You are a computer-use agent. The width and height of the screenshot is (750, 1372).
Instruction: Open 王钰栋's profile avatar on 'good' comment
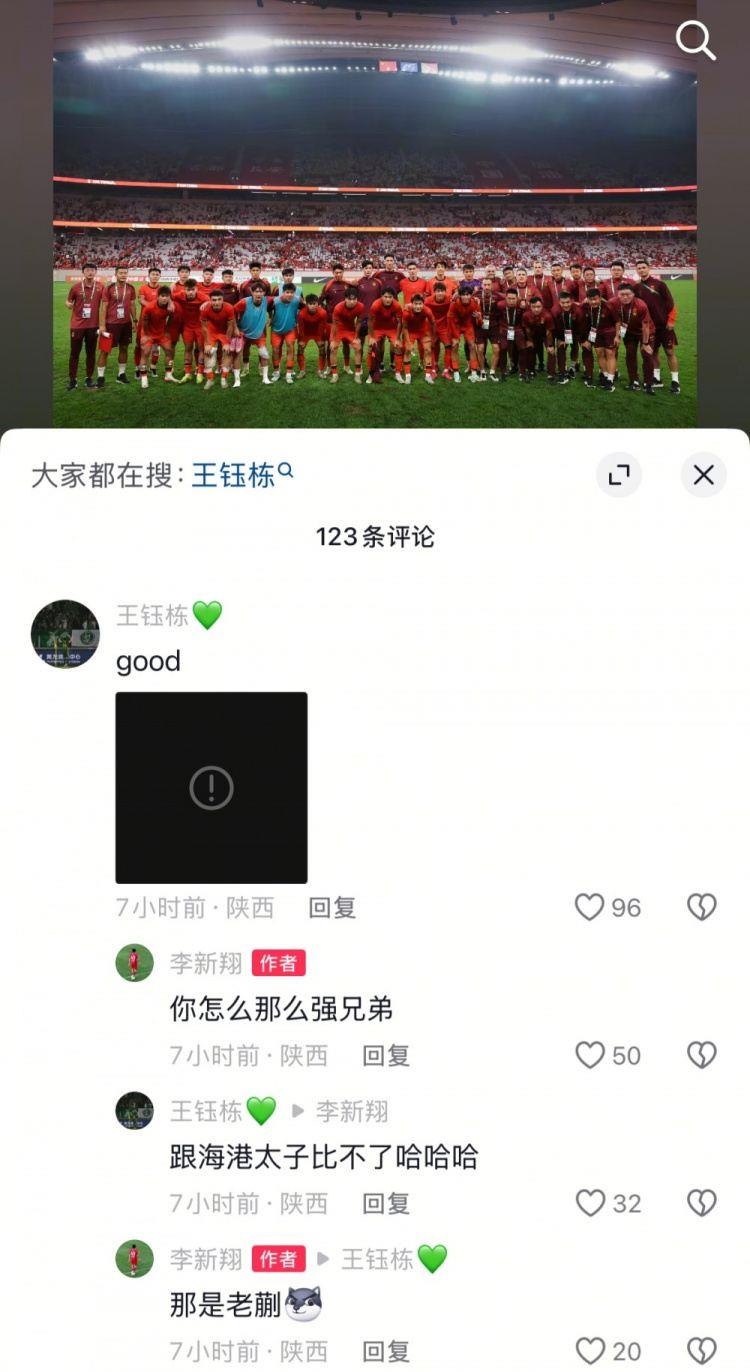[x=65, y=634]
